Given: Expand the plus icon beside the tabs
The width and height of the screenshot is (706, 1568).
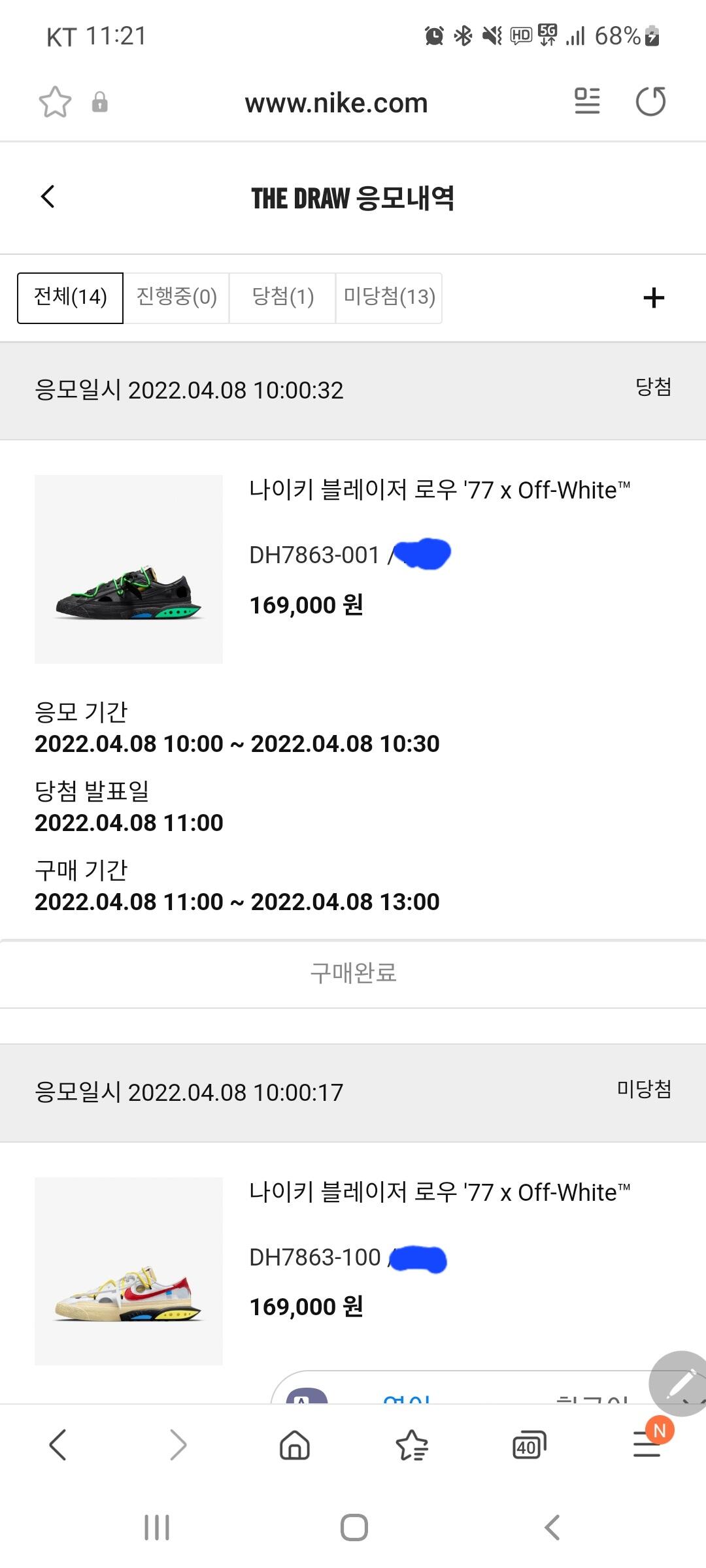Looking at the screenshot, I should (653, 298).
